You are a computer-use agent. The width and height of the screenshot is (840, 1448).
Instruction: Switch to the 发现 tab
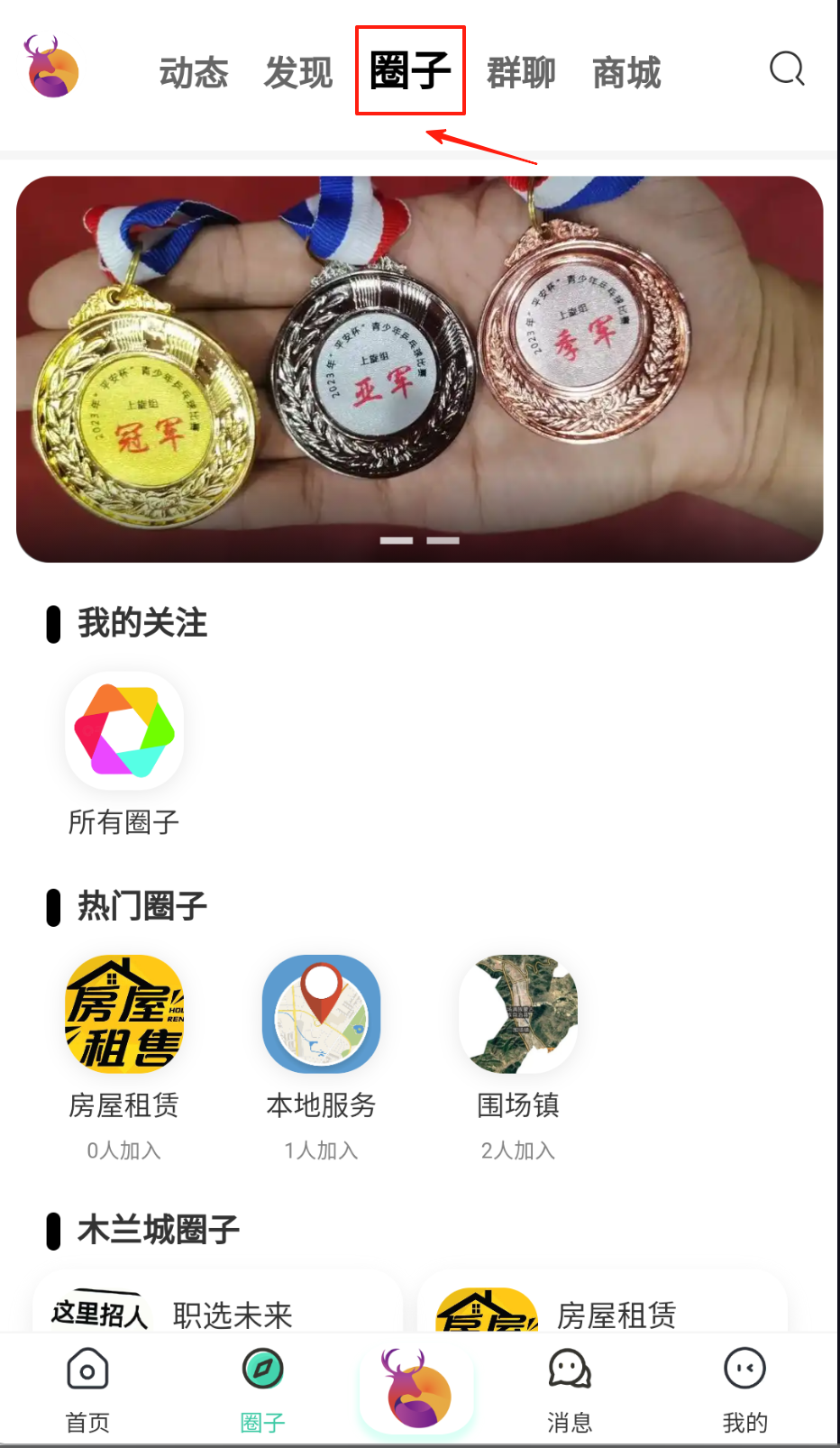[x=298, y=73]
